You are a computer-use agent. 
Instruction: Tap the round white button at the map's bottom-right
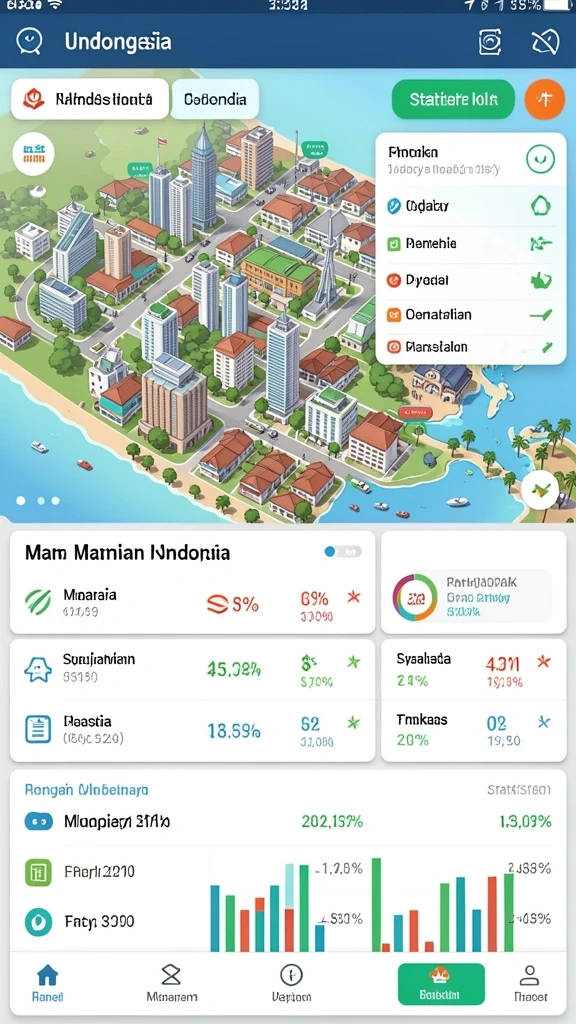click(540, 490)
